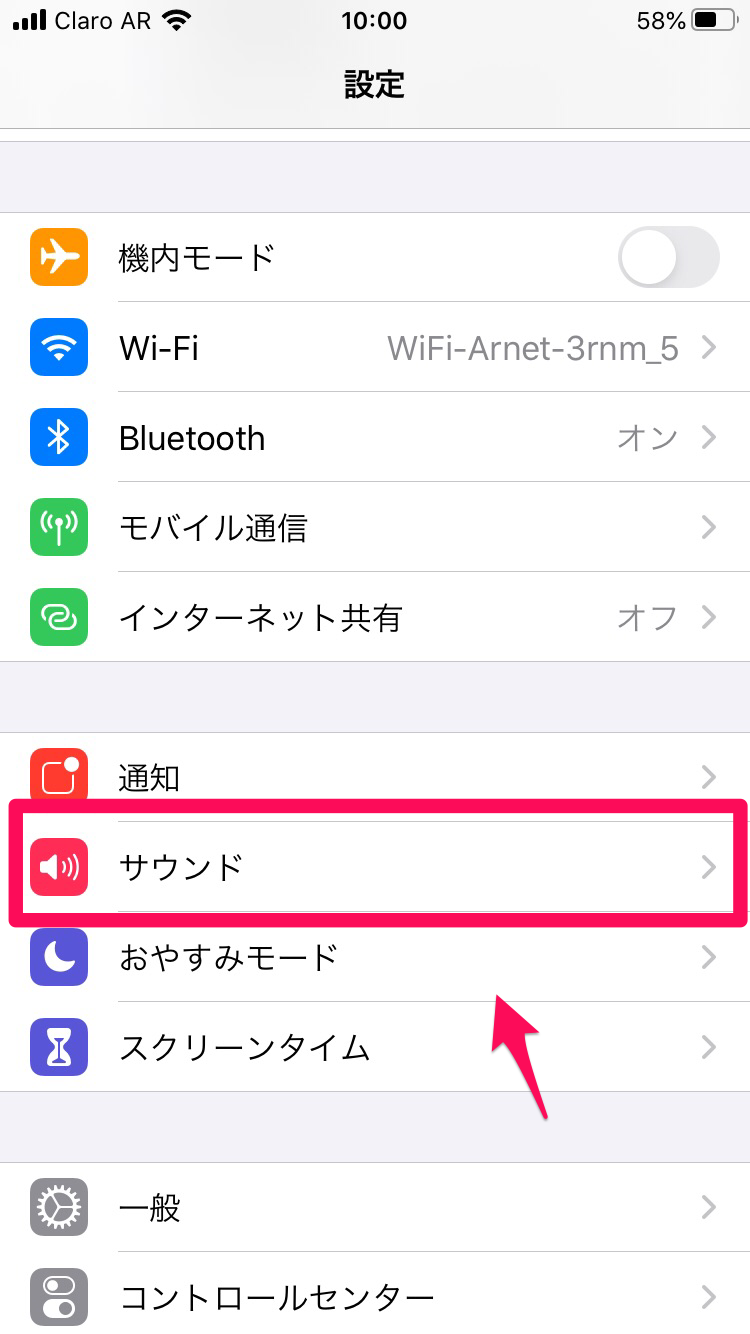Tap the インターネット共有 chain-link icon
The width and height of the screenshot is (750, 1334).
pyautogui.click(x=57, y=617)
